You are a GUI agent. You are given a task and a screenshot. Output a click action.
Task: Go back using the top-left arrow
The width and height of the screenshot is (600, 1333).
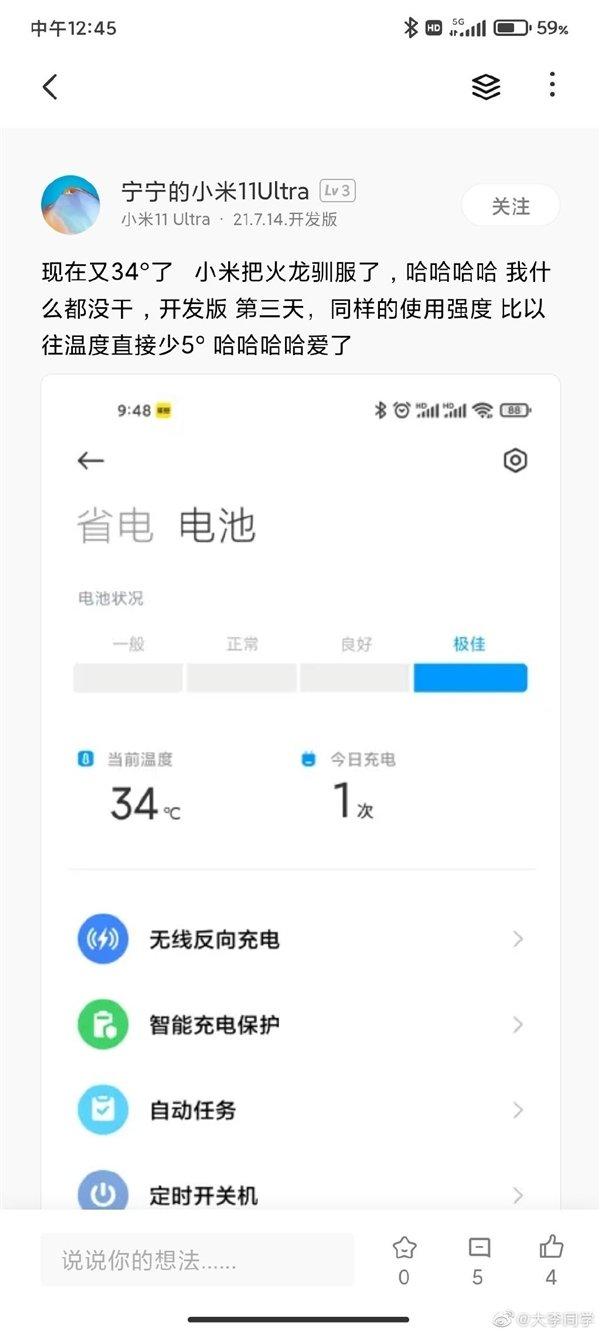pos(50,87)
